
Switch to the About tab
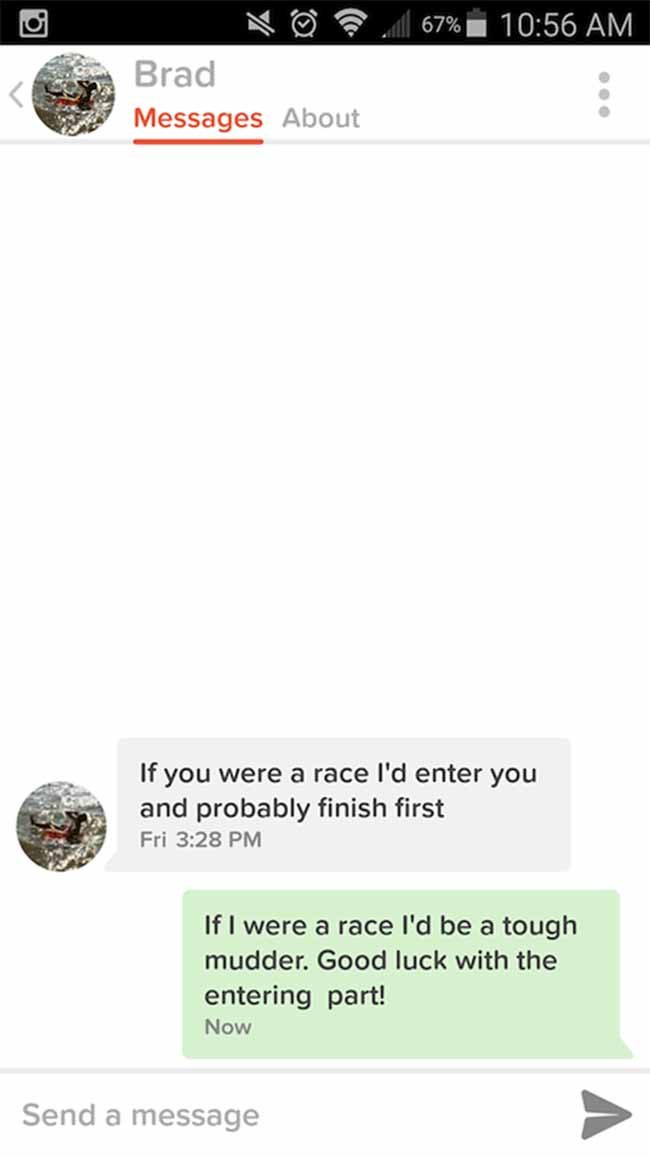[321, 118]
